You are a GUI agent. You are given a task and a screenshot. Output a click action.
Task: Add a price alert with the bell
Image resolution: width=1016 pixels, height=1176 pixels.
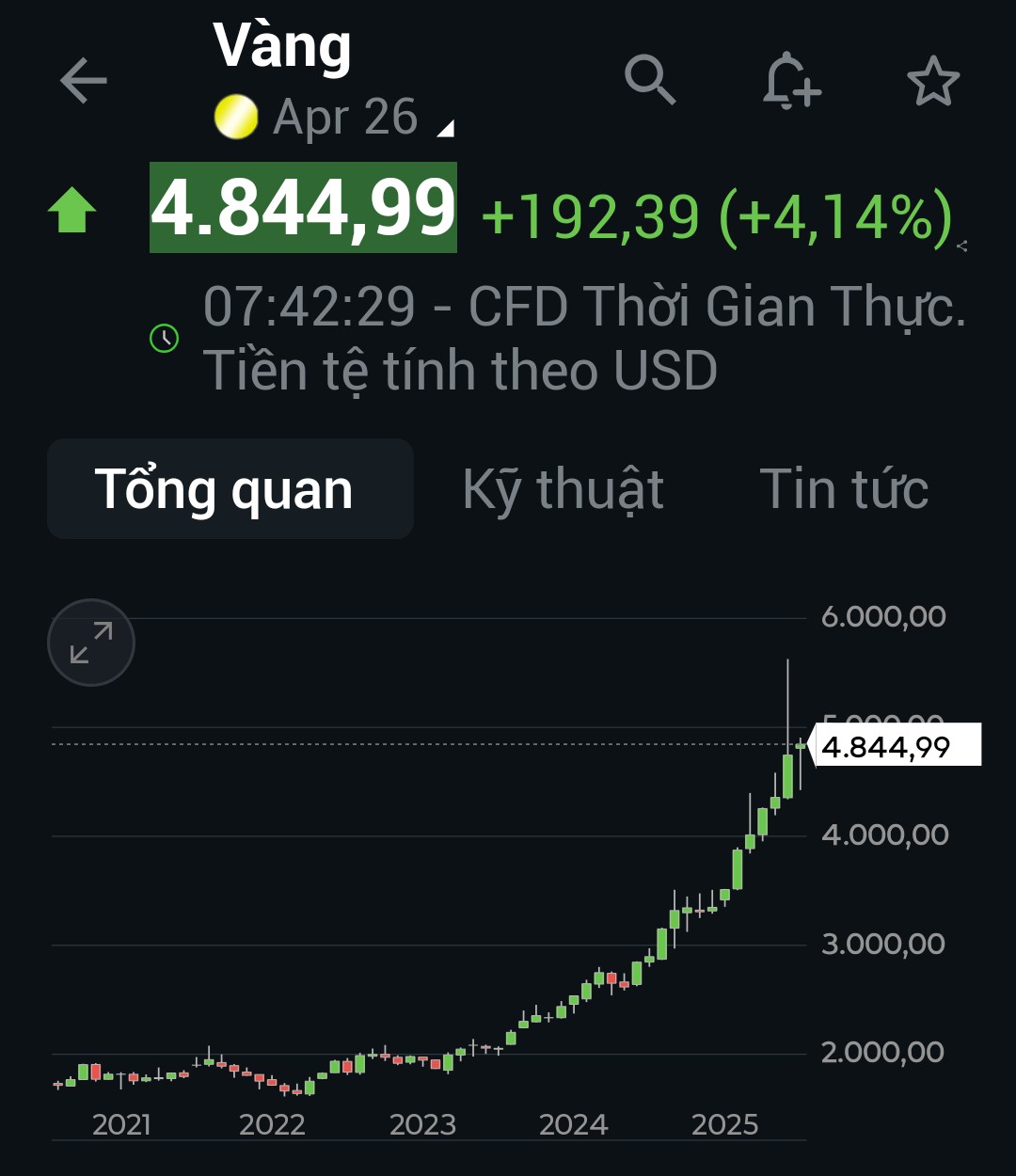click(790, 81)
